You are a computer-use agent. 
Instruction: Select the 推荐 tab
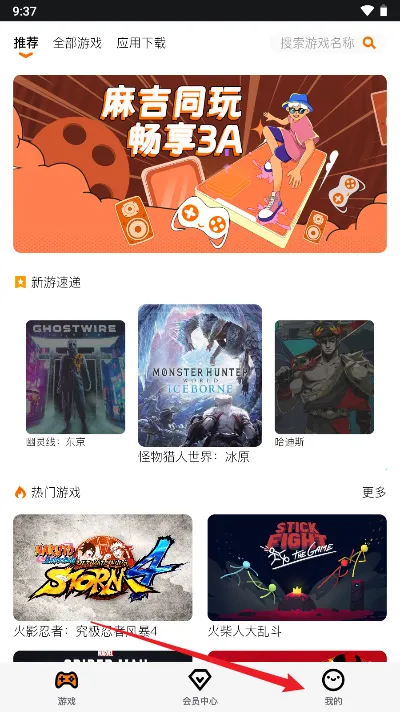(x=26, y=43)
